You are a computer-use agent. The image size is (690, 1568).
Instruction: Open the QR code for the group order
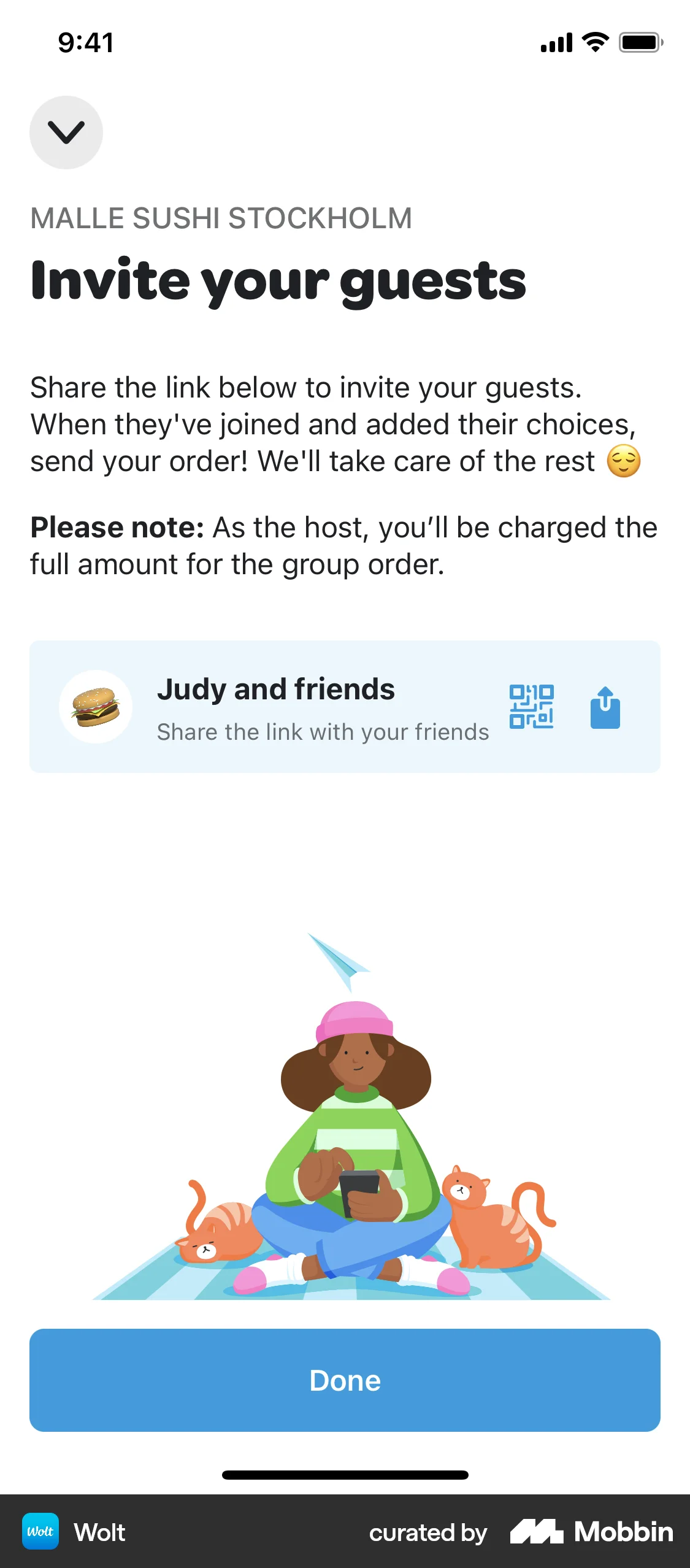[x=531, y=707]
